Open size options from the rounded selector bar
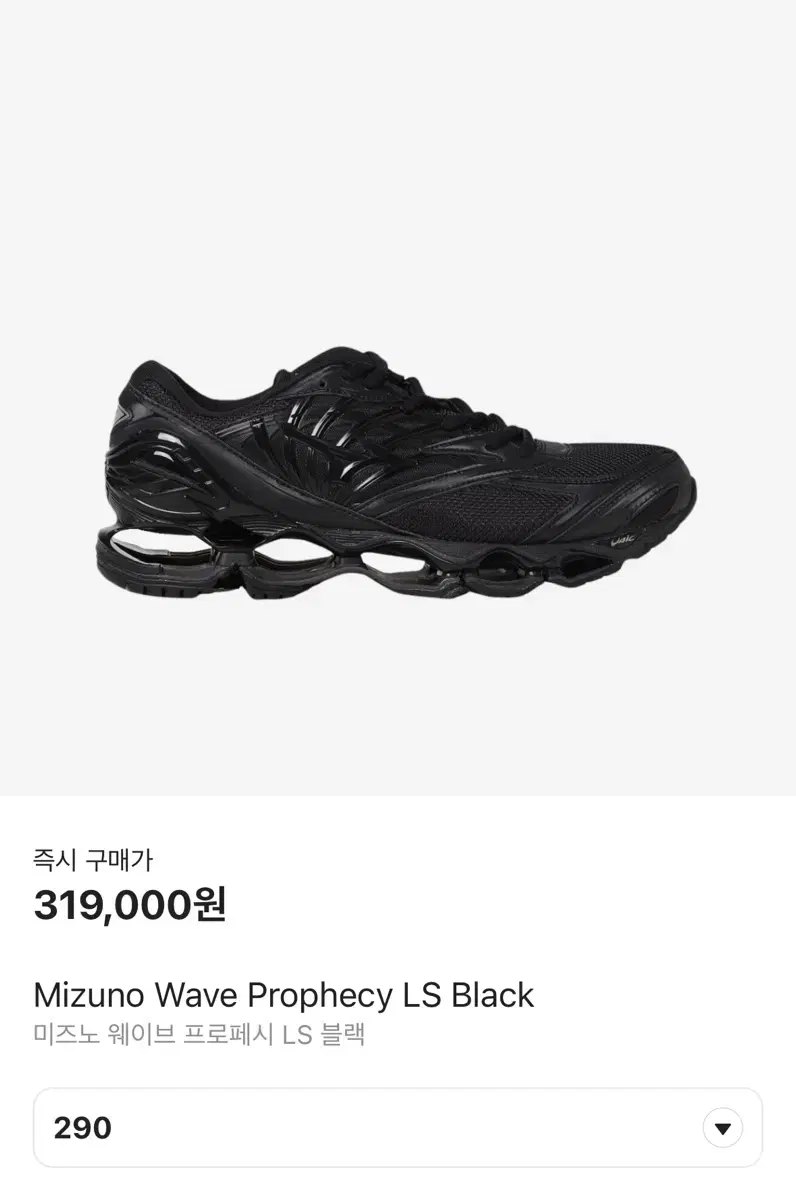Viewport: 796px width, 1200px height. click(398, 1127)
